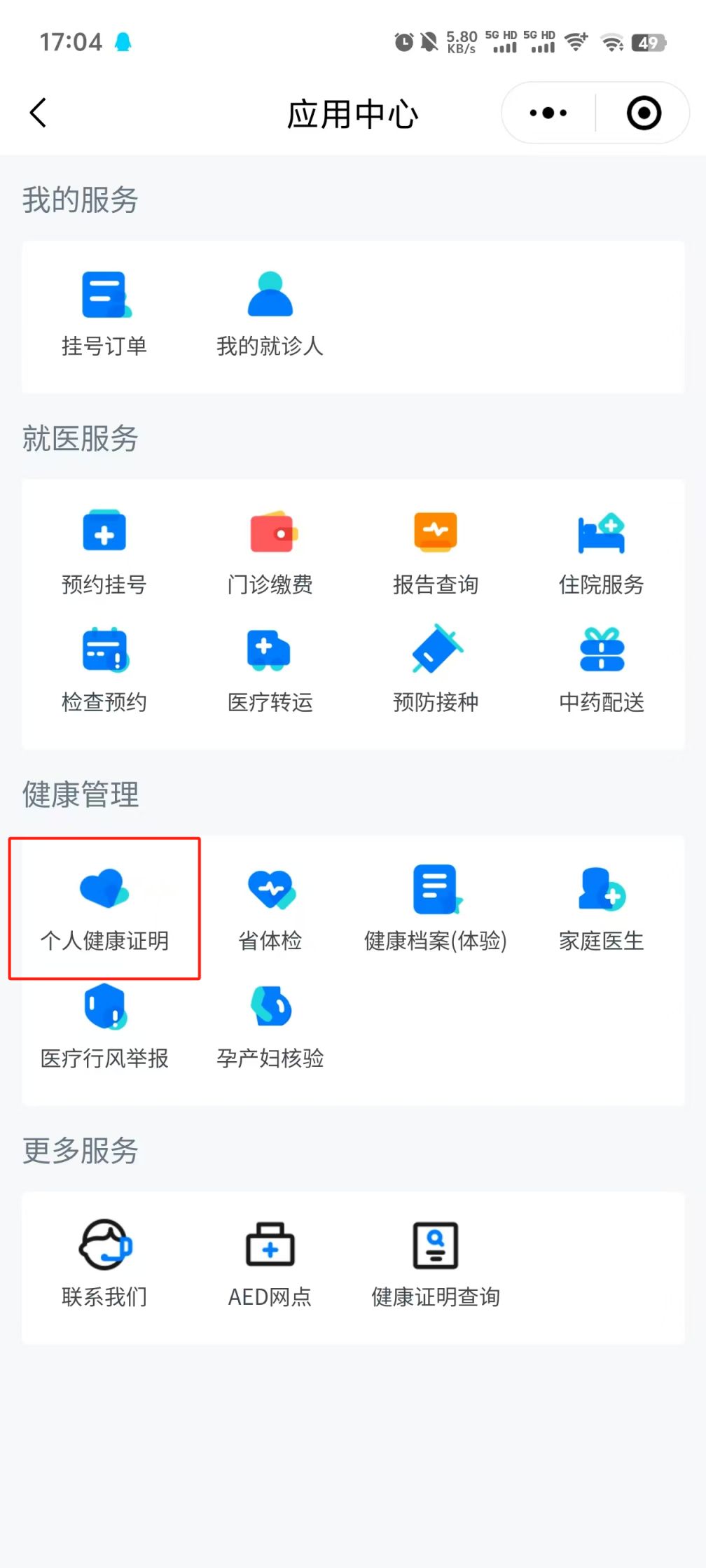Select 检查预约 exam appointment
This screenshot has height=1568, width=706.
point(104,671)
